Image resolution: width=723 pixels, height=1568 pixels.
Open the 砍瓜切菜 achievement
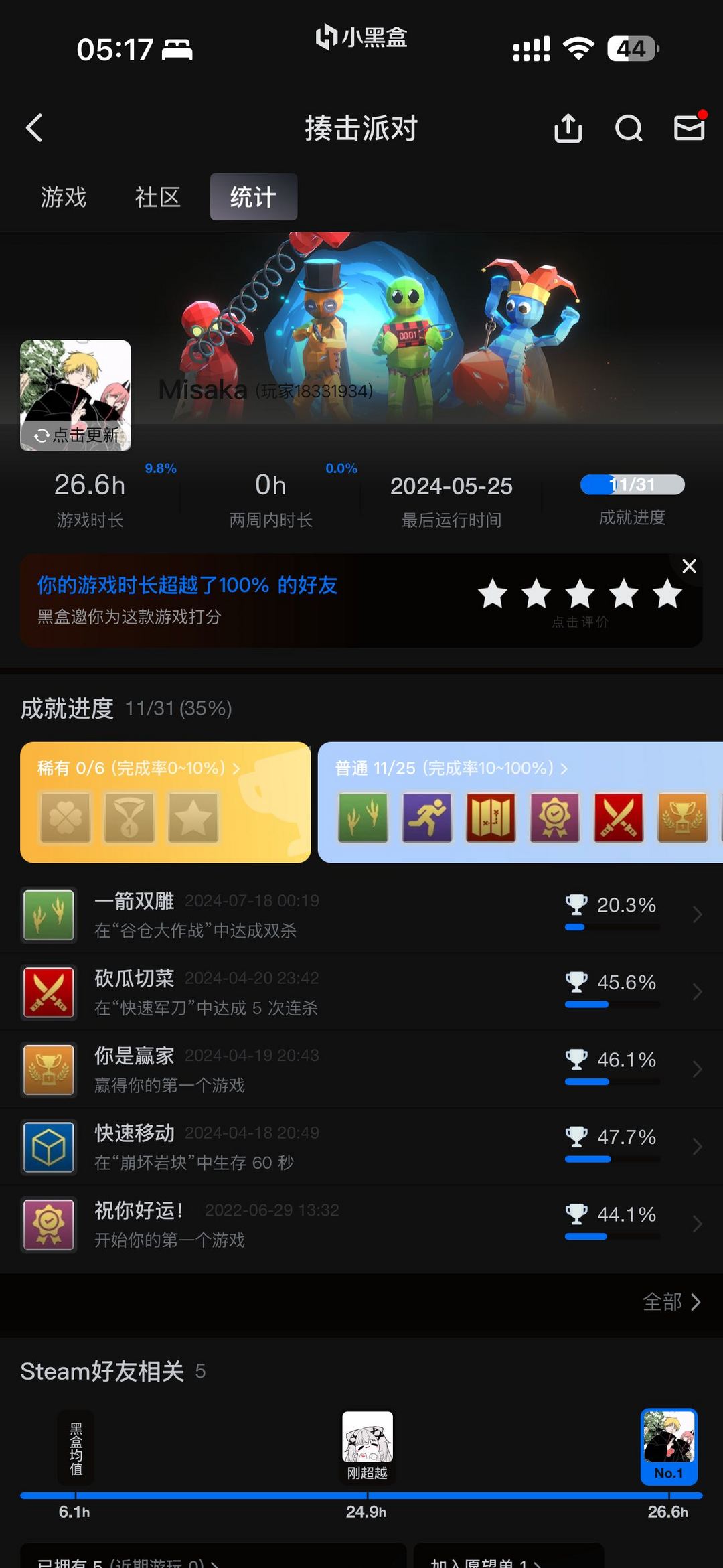361,991
